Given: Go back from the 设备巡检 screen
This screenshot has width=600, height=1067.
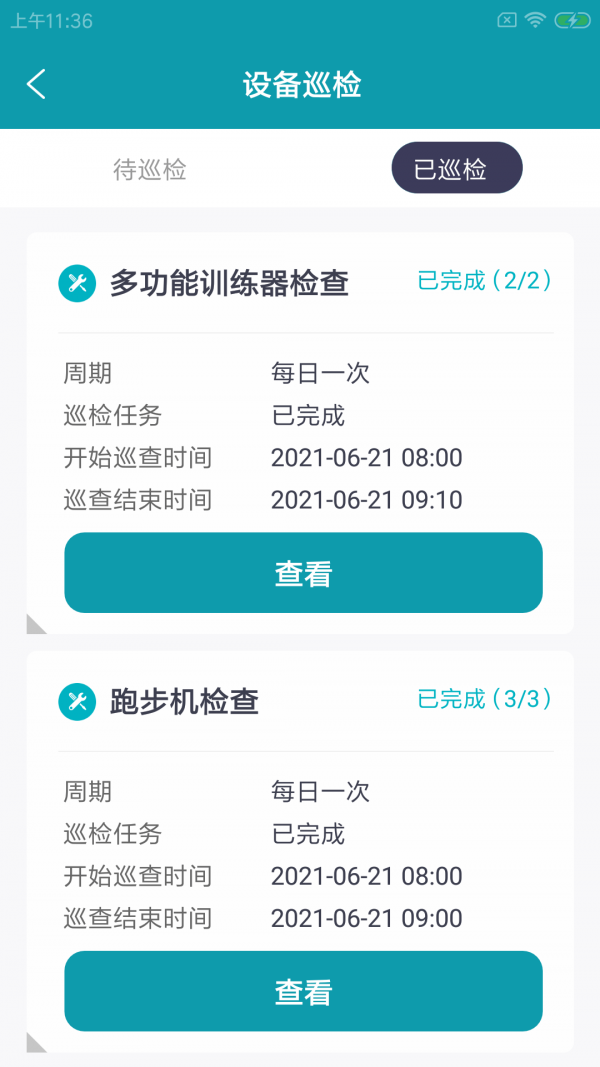Looking at the screenshot, I should click(x=36, y=84).
